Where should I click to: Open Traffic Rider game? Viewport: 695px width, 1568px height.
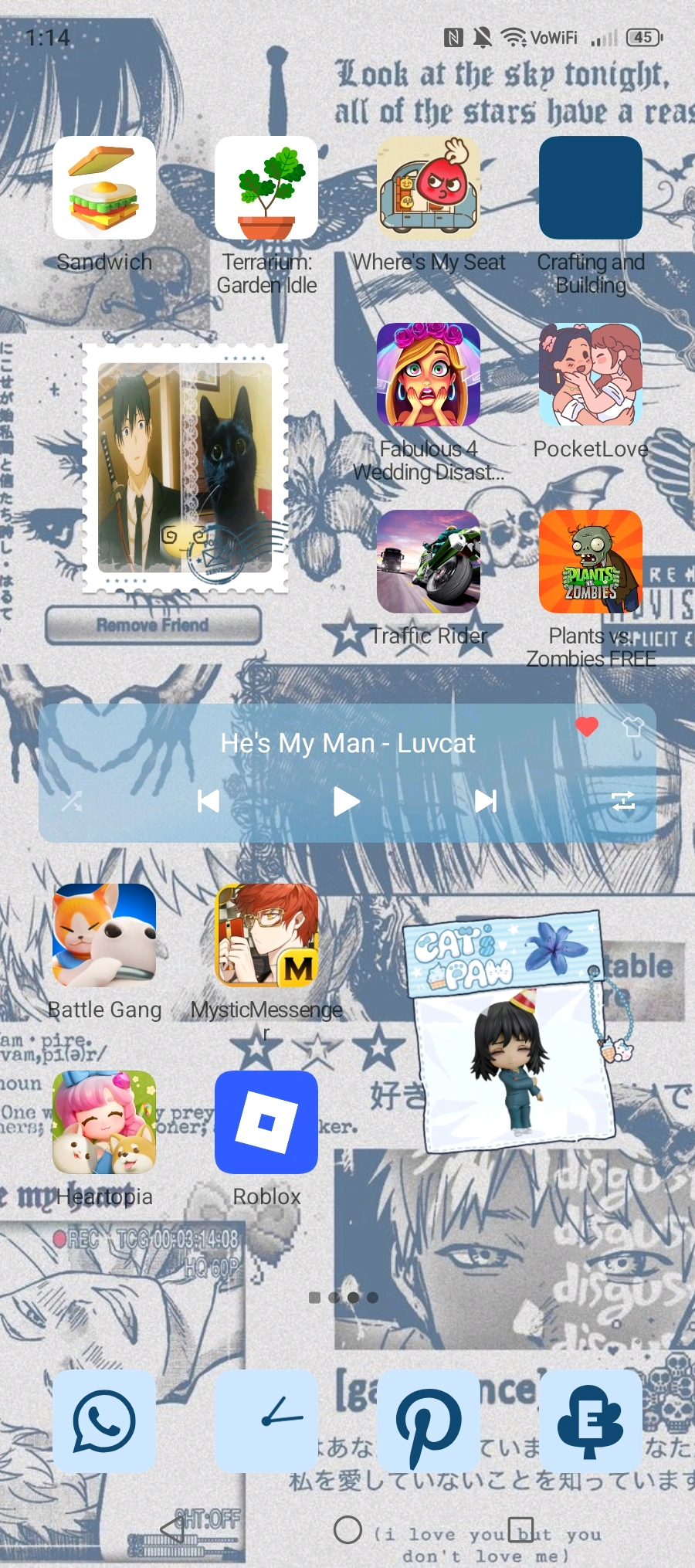[x=429, y=562]
